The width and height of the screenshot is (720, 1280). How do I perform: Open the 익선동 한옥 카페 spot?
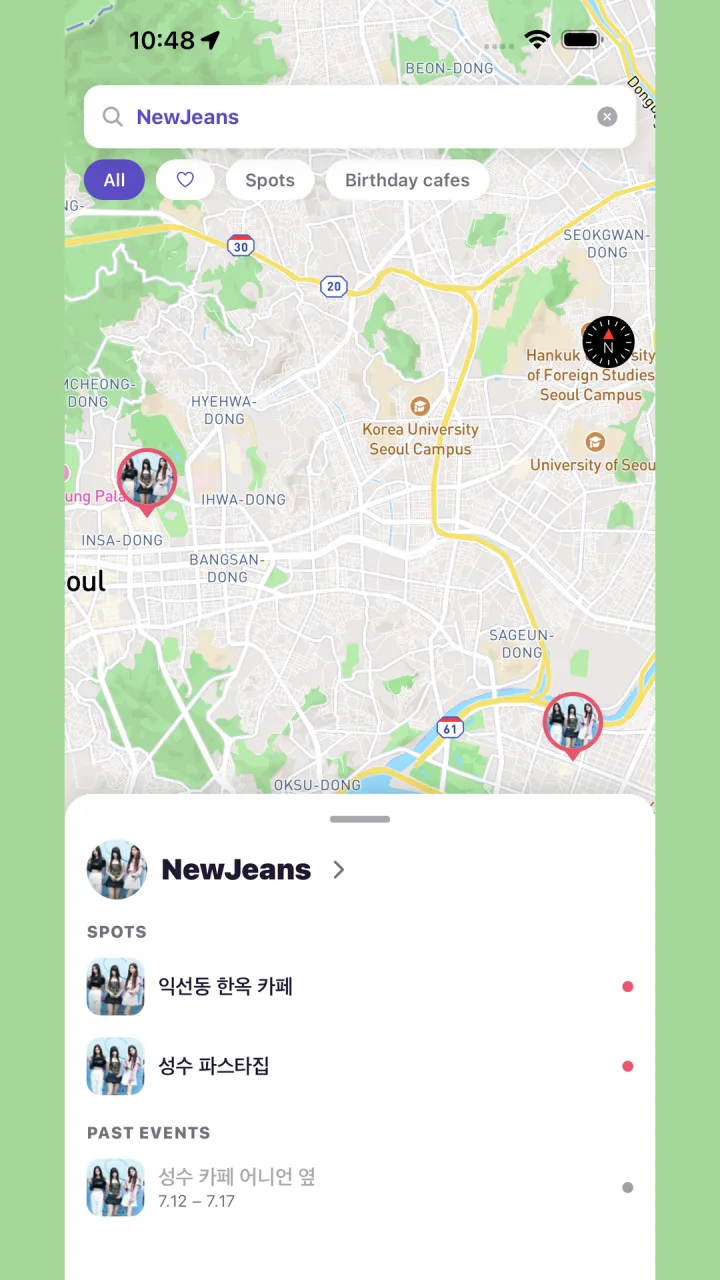tap(360, 987)
